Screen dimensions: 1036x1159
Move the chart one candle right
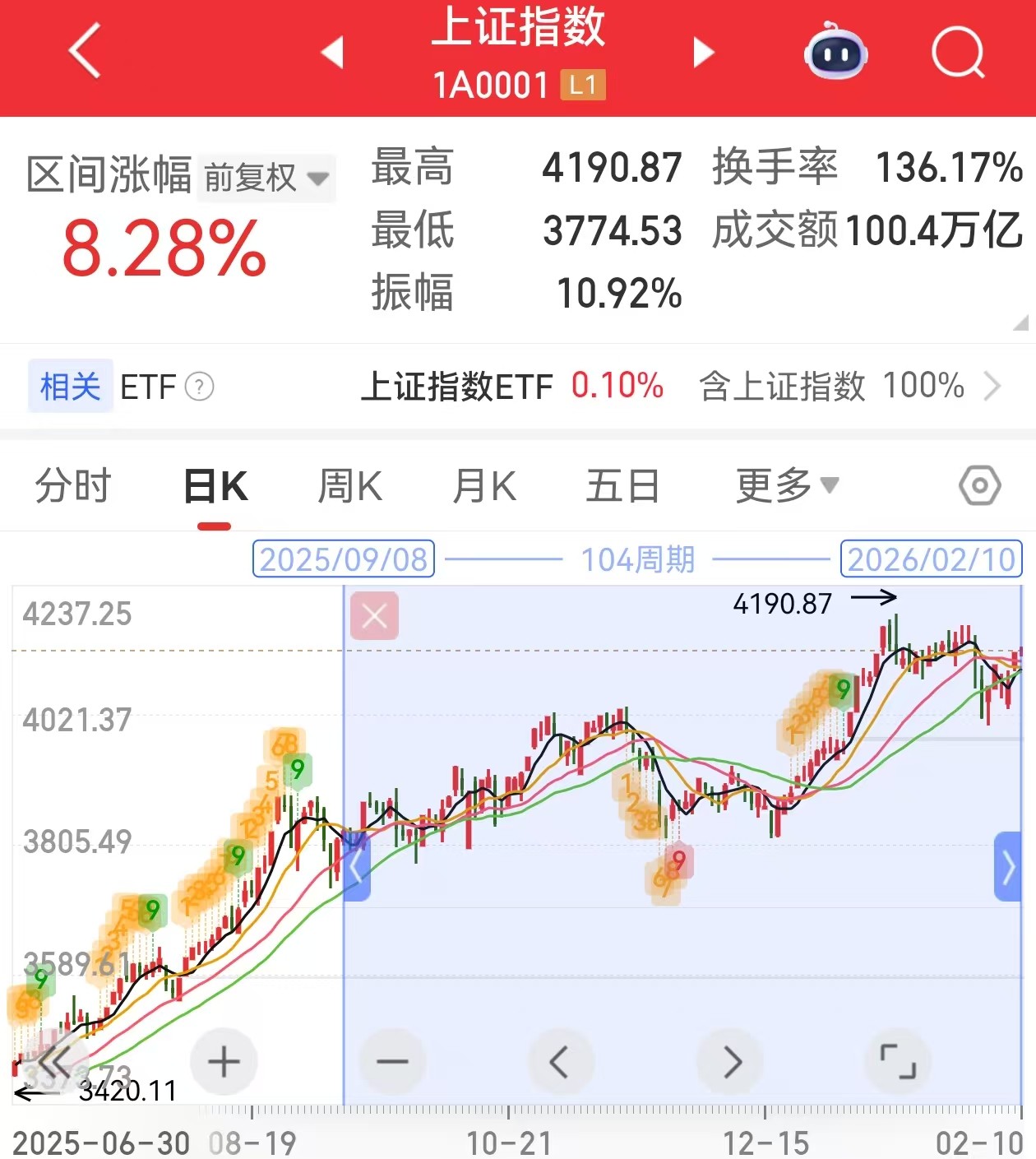tap(731, 1062)
